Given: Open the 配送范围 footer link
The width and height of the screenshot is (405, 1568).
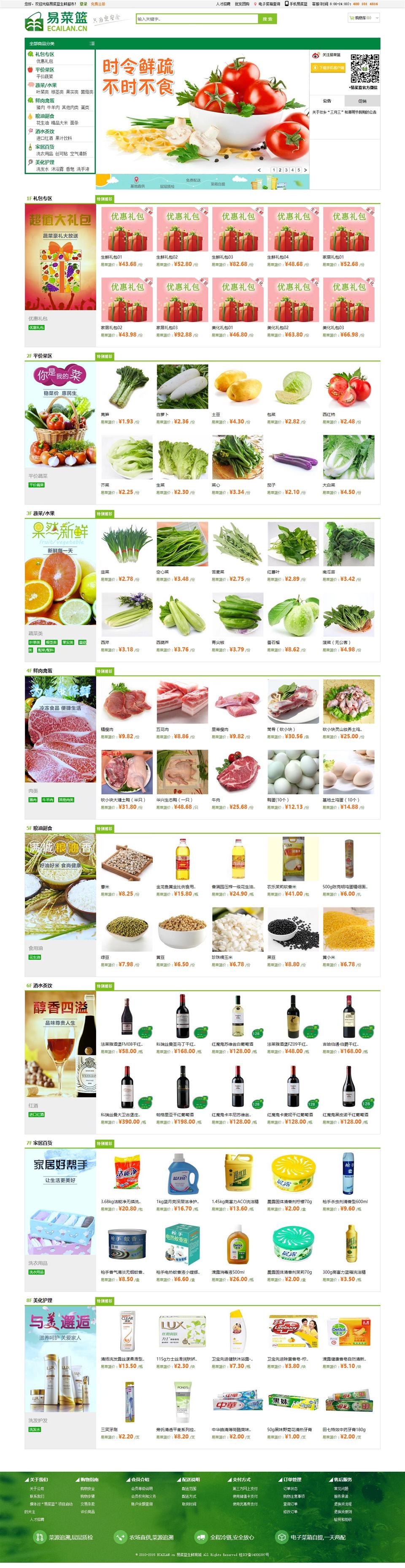Looking at the screenshot, I should [189, 1488].
